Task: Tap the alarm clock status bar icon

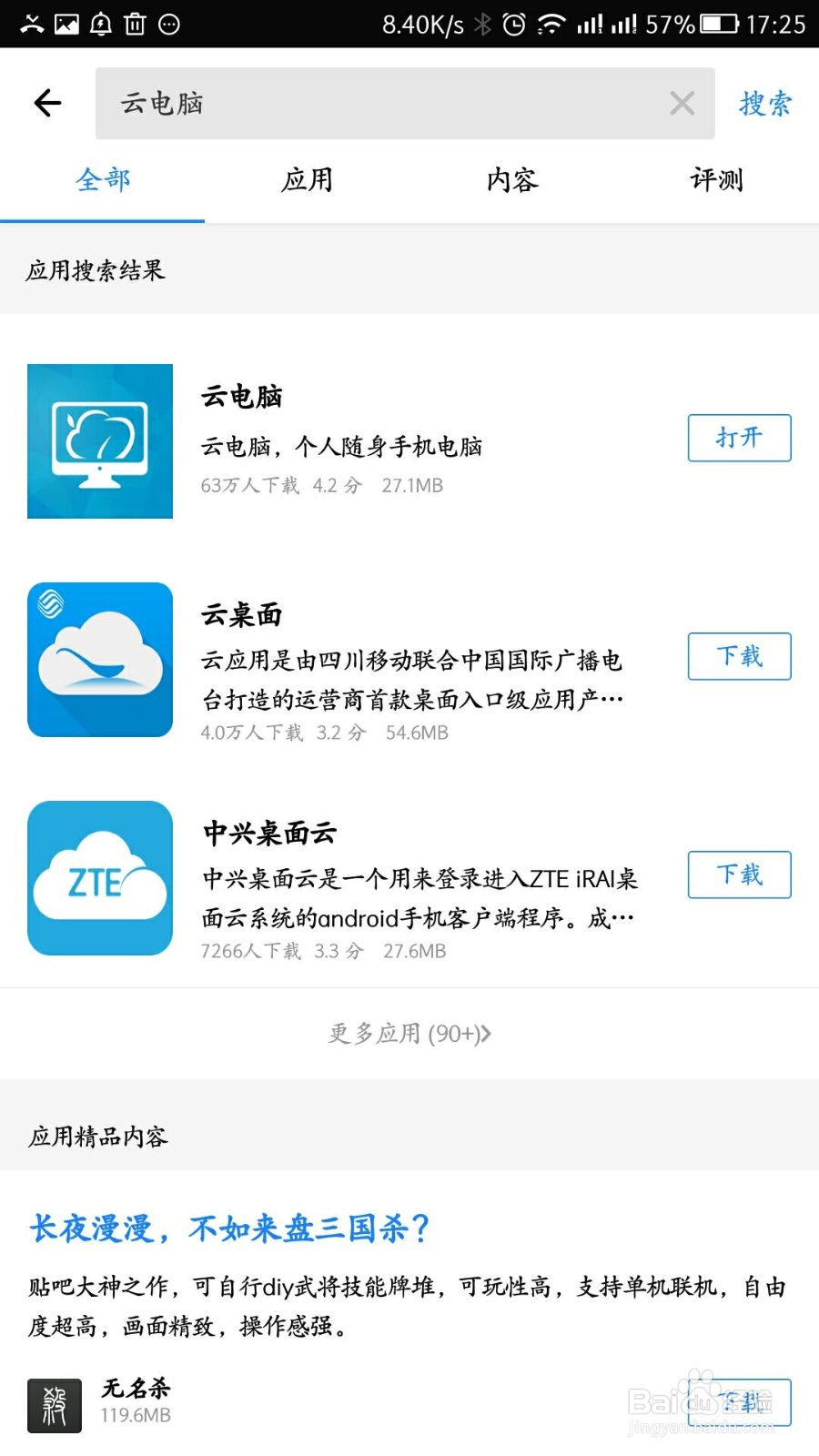Action: tap(514, 24)
